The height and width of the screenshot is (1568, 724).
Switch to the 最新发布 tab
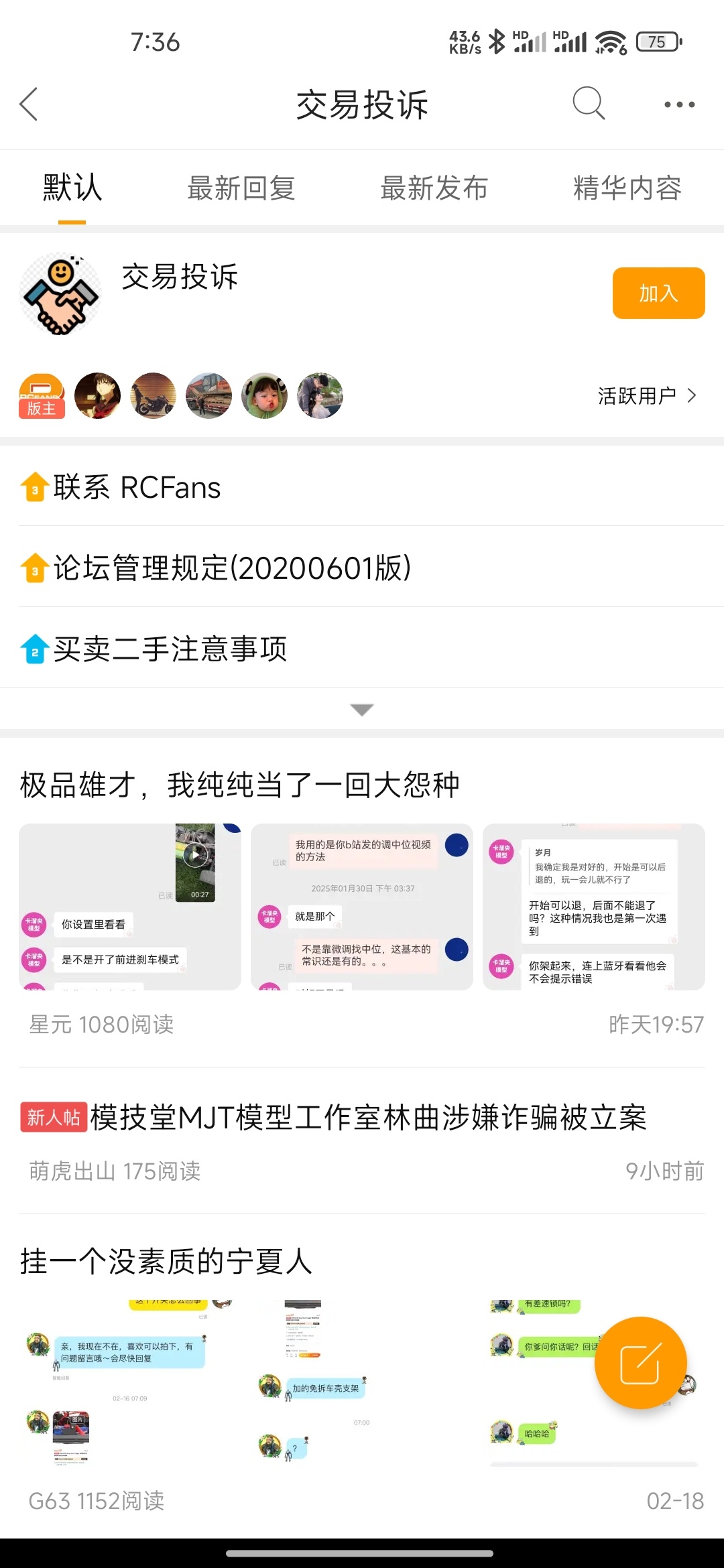click(x=434, y=188)
